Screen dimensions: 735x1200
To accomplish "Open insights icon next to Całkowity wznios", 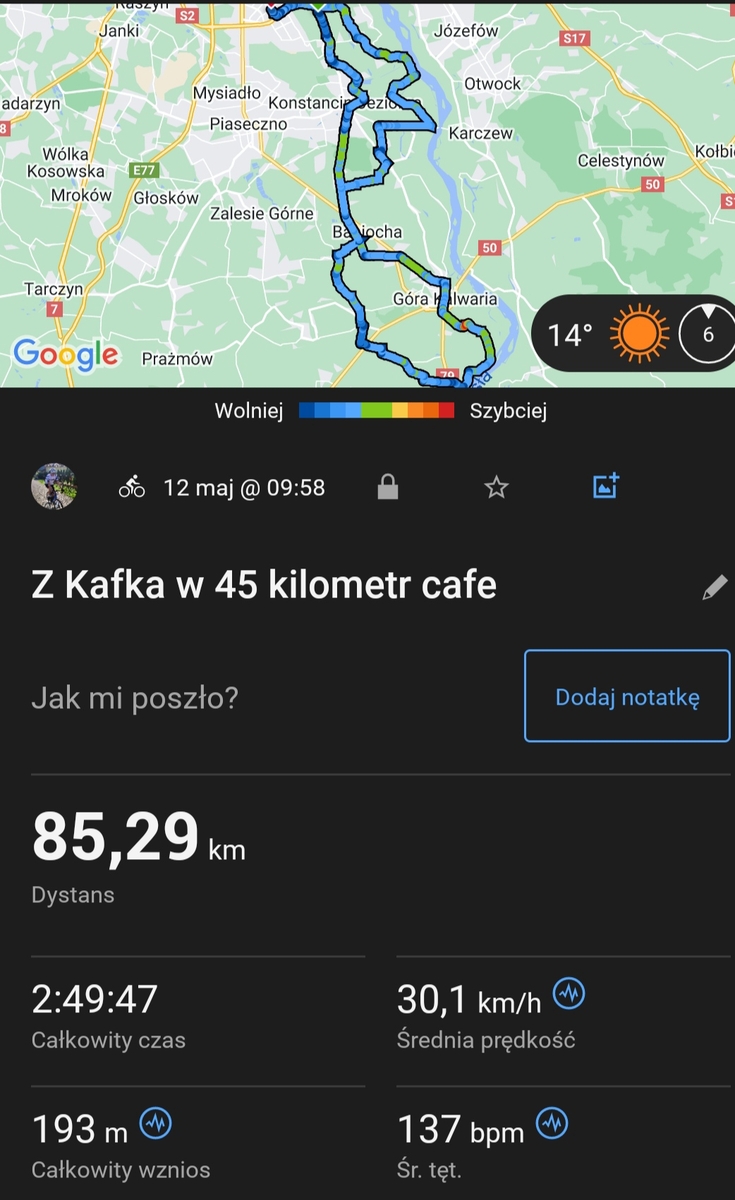I will click(x=155, y=1125).
